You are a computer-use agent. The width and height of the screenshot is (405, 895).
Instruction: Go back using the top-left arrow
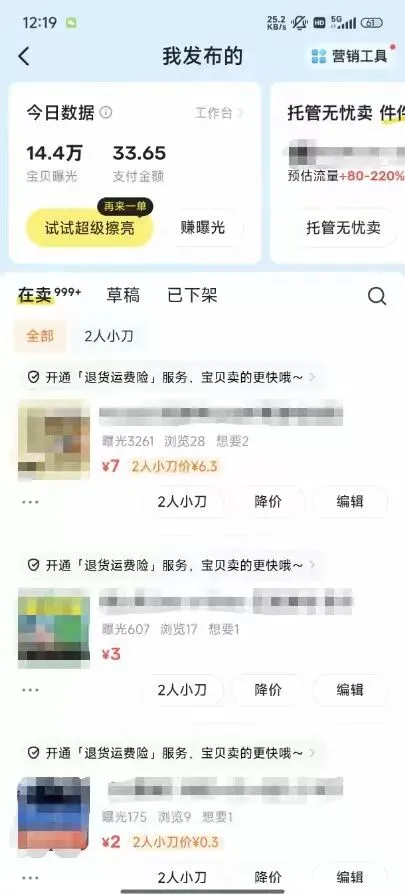click(x=24, y=57)
